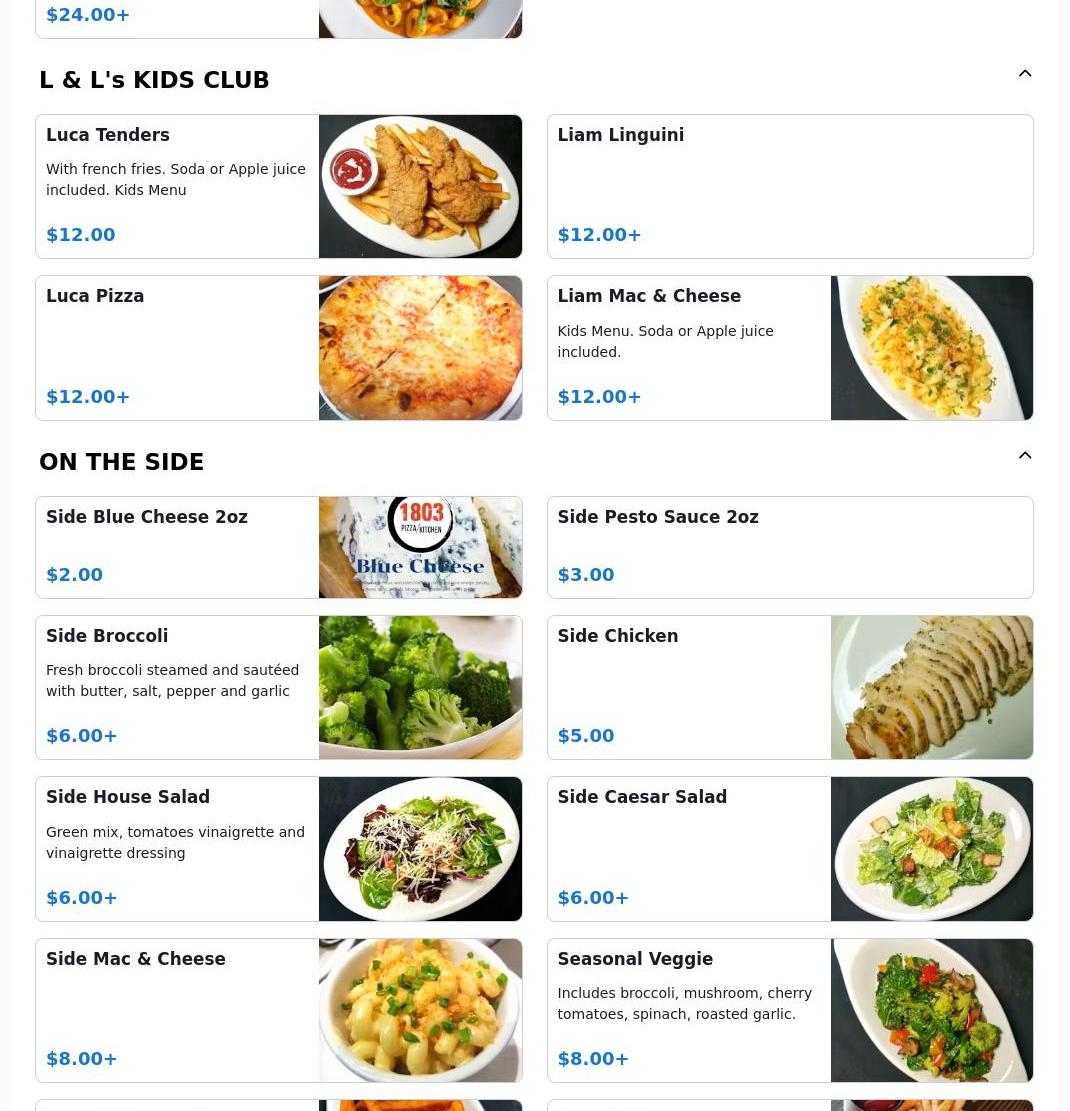
Task: Collapse the L & L's KIDS CLUB section
Action: tap(1025, 74)
